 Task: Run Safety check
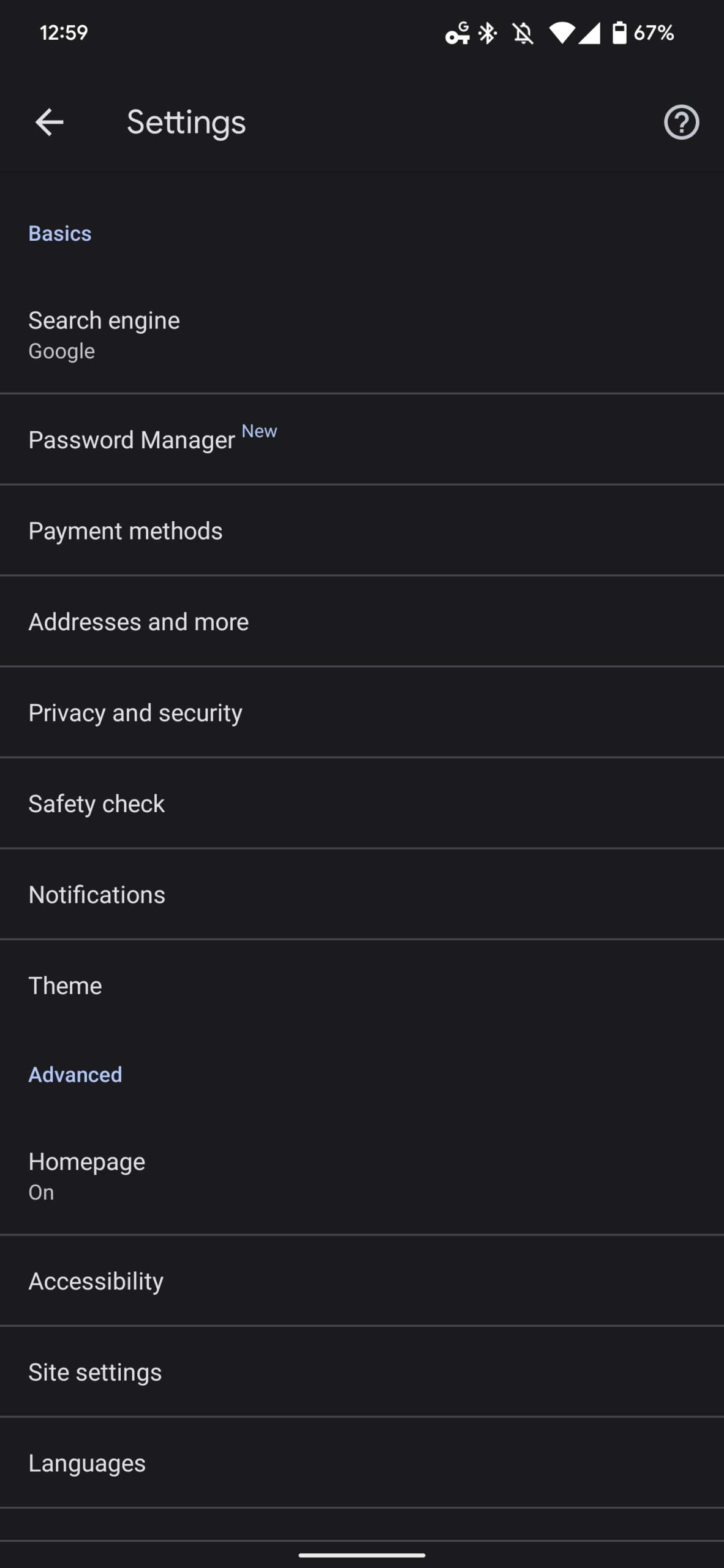(x=362, y=803)
